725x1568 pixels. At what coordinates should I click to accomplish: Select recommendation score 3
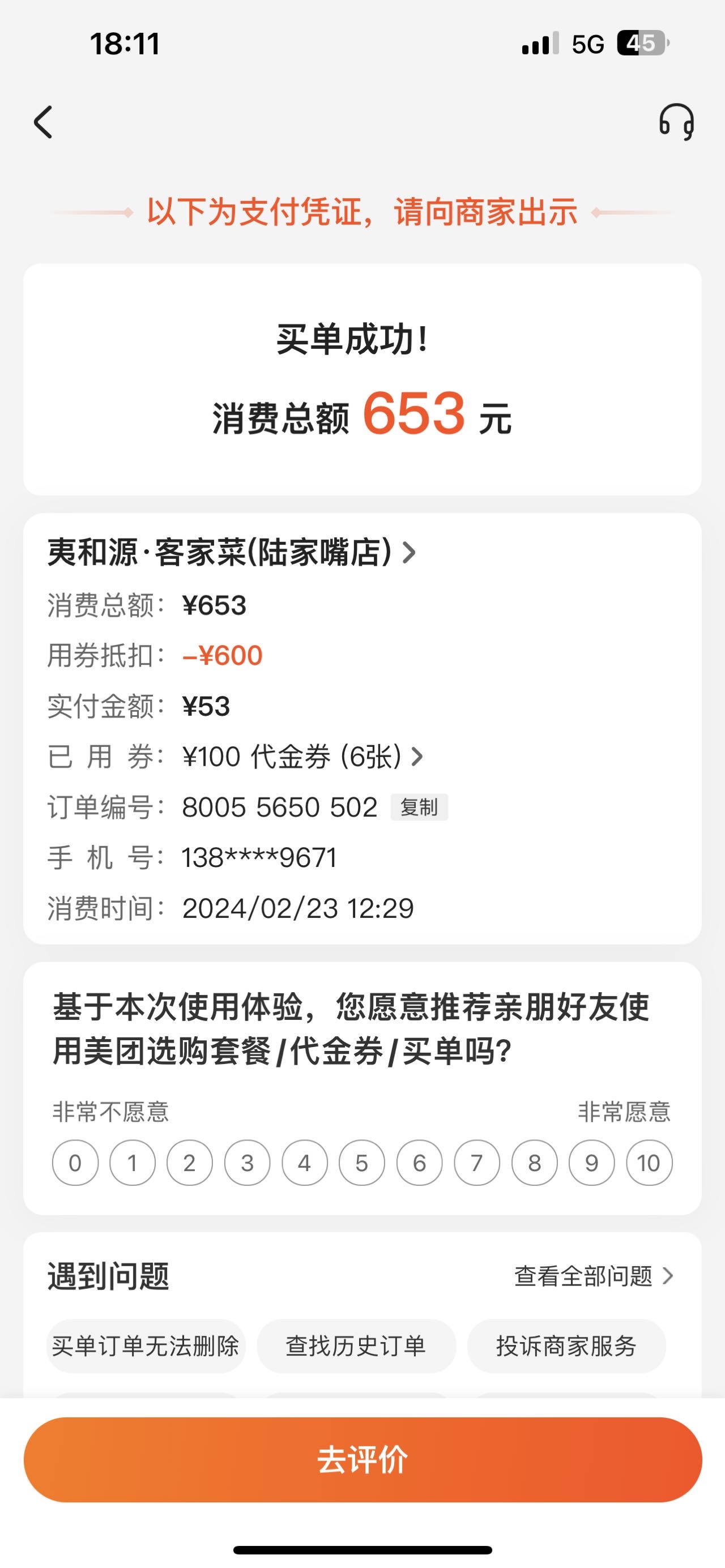tap(247, 1163)
